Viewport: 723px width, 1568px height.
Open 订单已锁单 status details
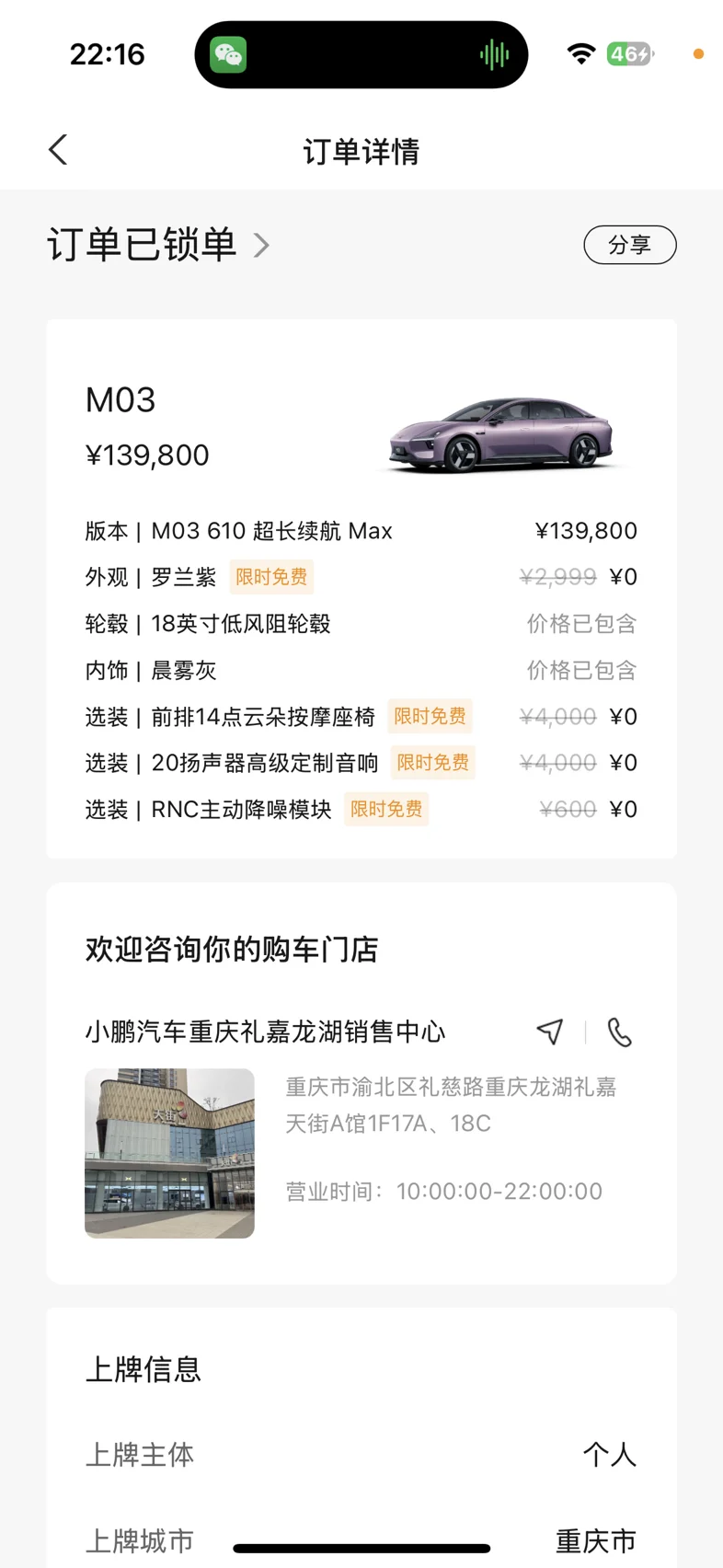pyautogui.click(x=158, y=245)
